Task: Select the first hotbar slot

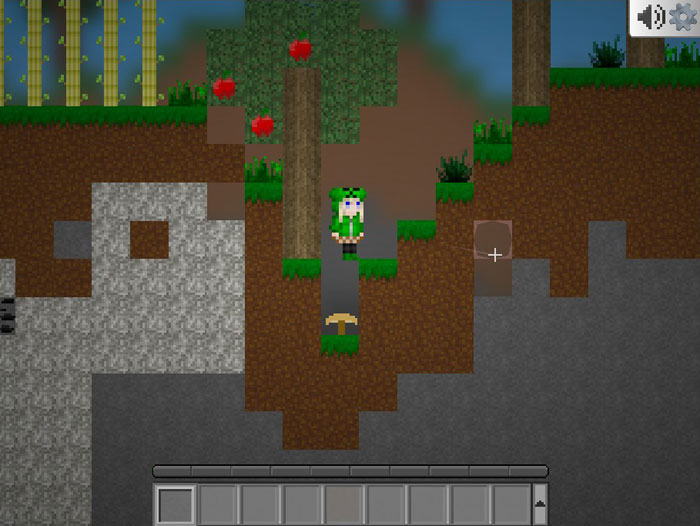Action: click(176, 504)
